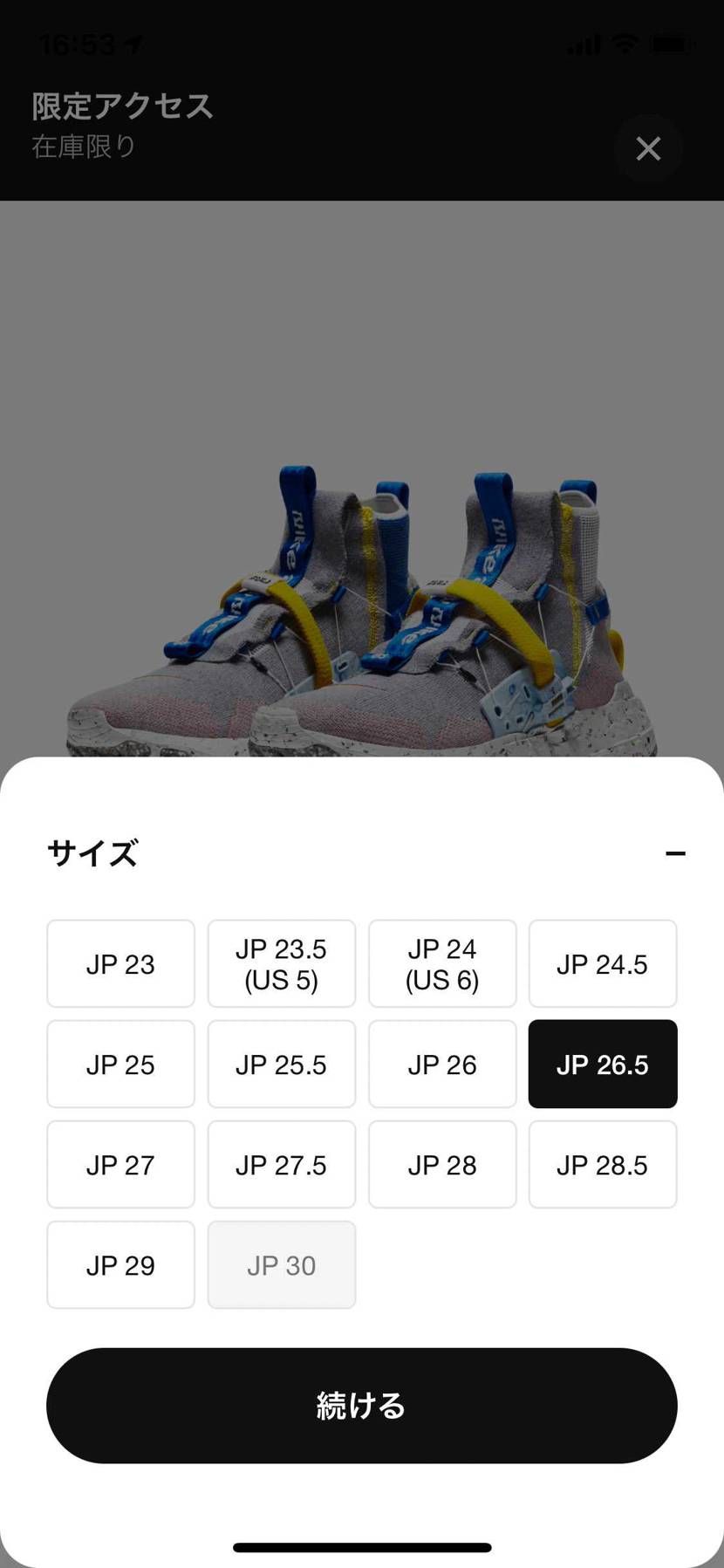Select size JP 23.5 (US 5)

(281, 963)
